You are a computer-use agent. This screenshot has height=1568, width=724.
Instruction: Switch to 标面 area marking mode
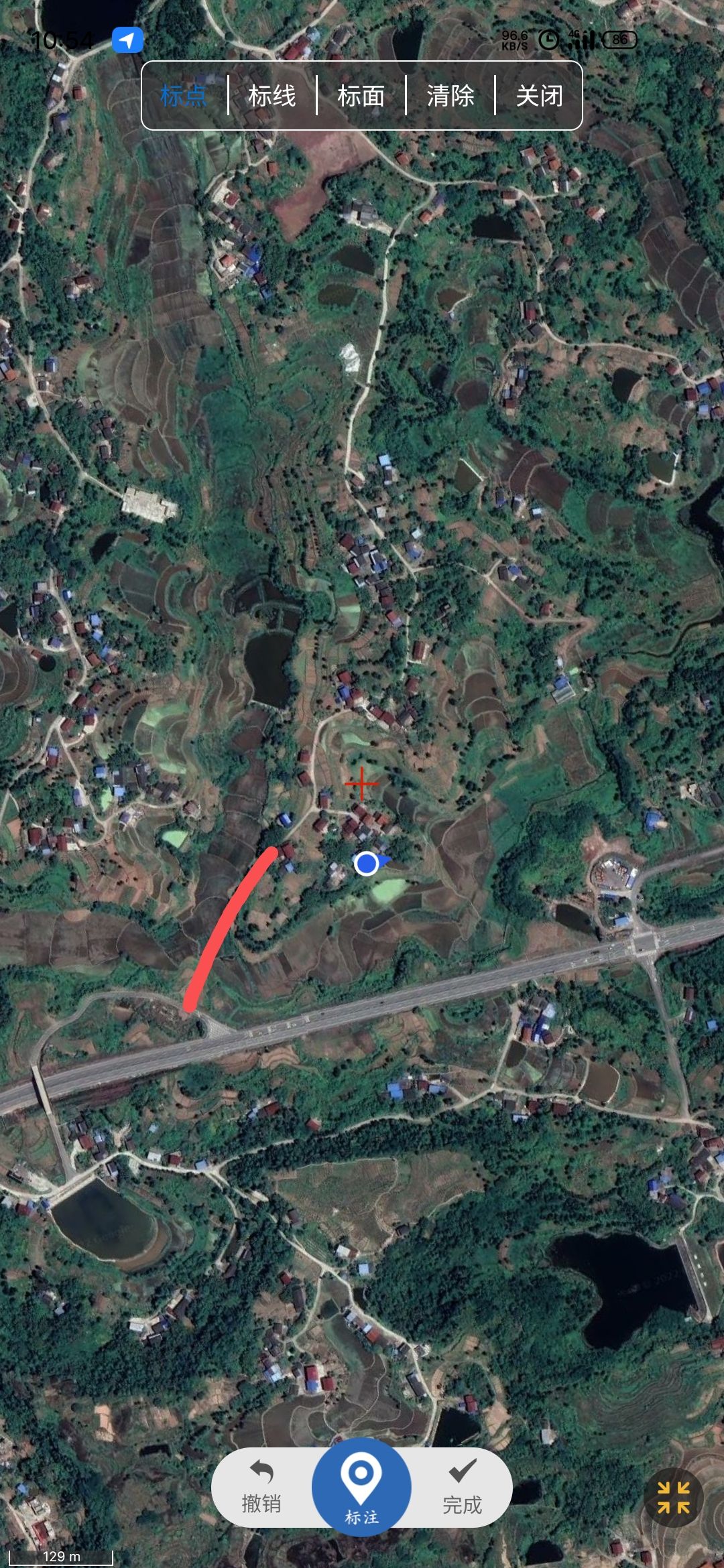point(361,96)
